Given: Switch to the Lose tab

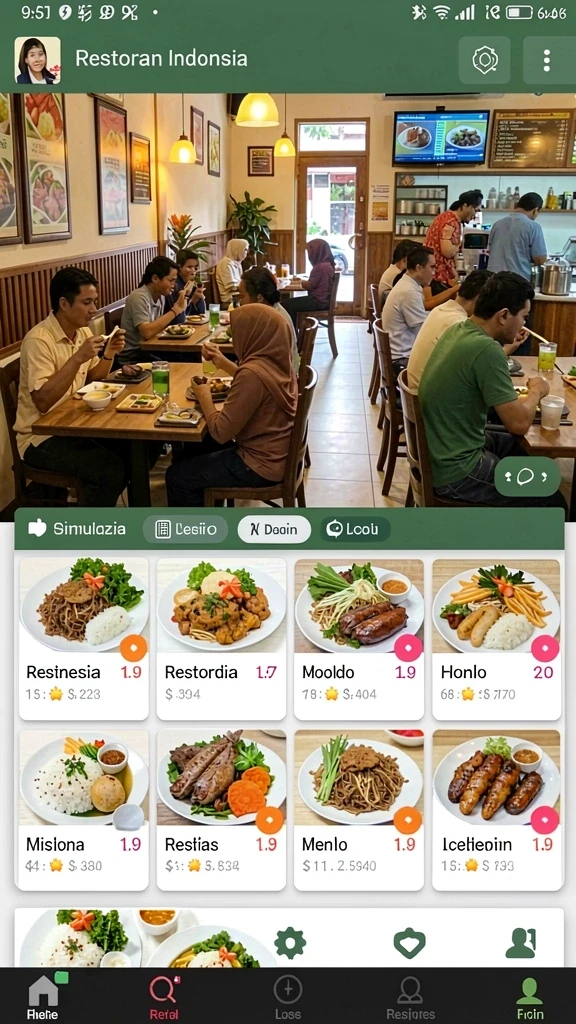Looking at the screenshot, I should pyautogui.click(x=288, y=997).
